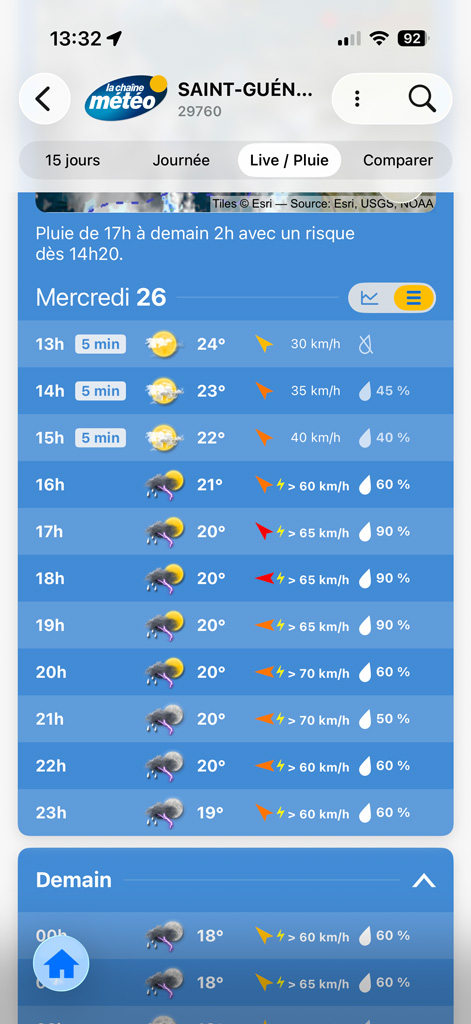Select the list view toggle
Viewport: 471px width, 1024px height.
(414, 298)
